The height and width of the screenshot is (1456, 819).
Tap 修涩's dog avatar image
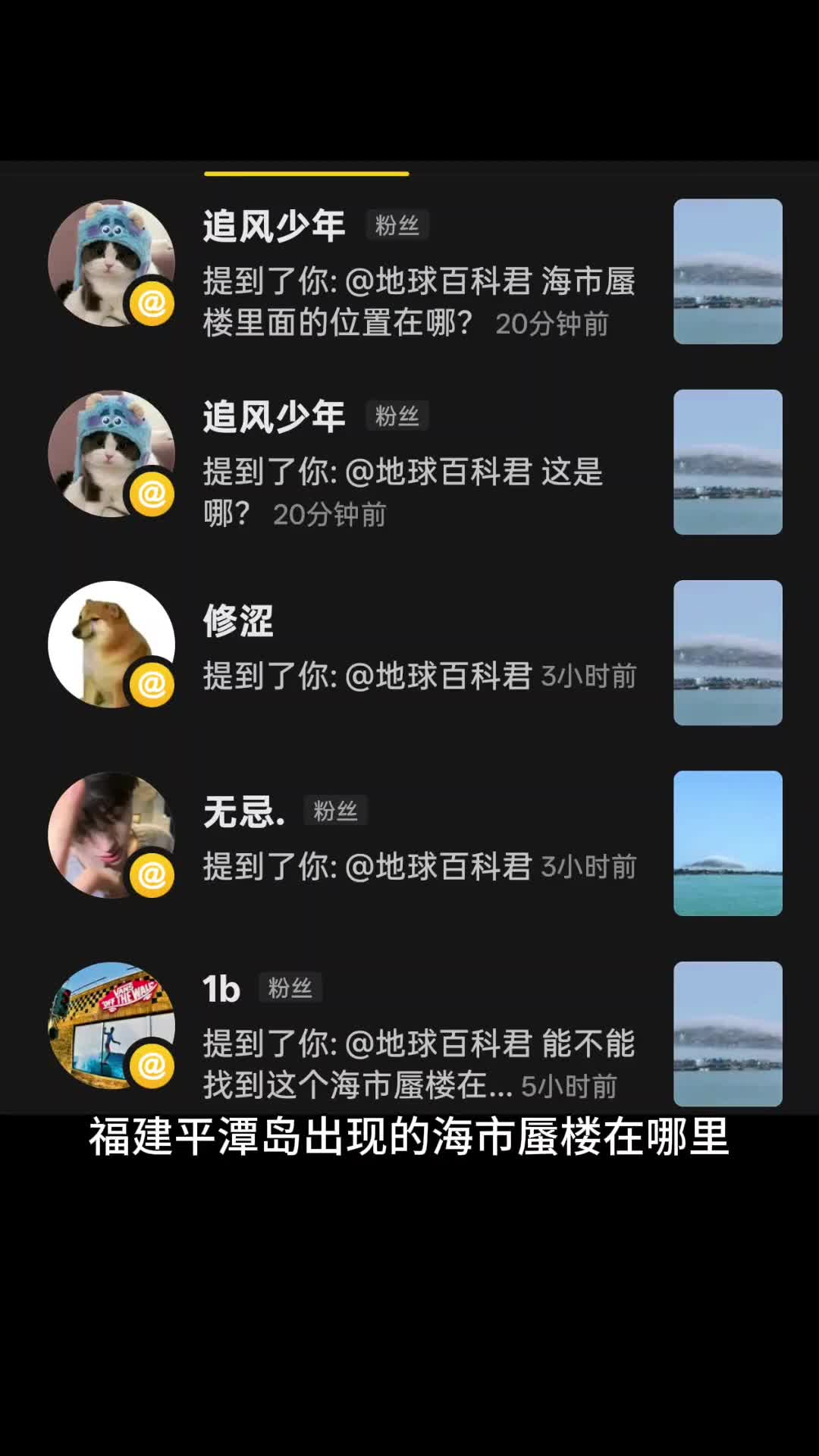pos(111,642)
